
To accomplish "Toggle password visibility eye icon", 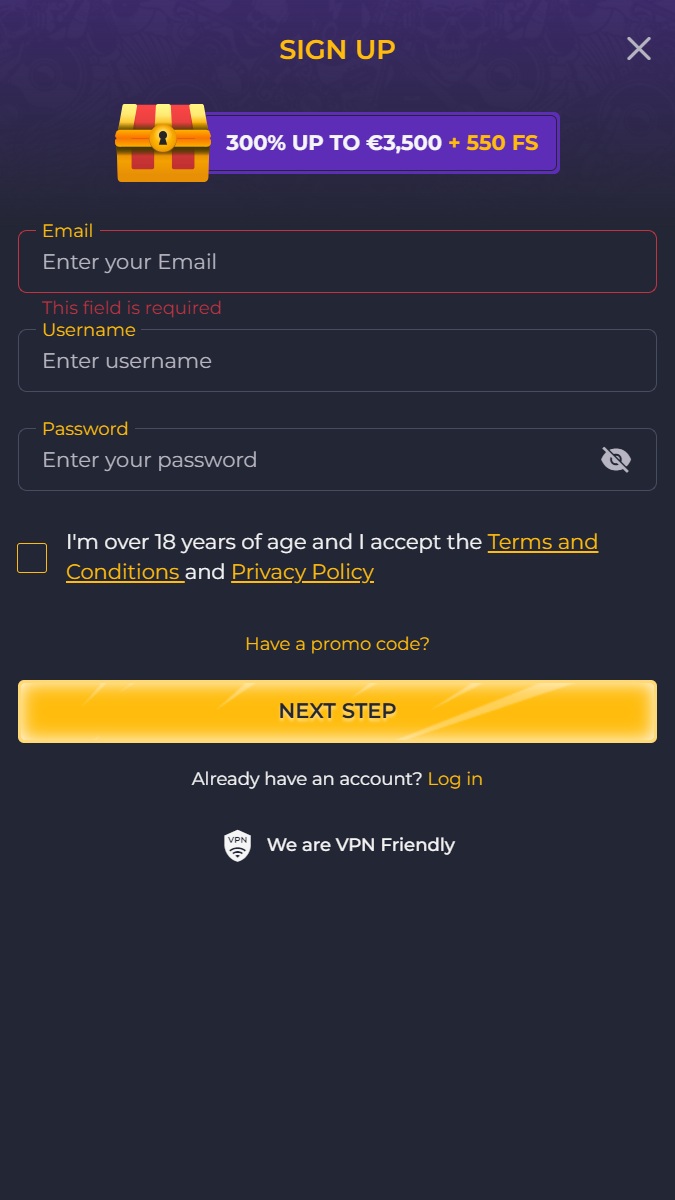I will tap(615, 460).
